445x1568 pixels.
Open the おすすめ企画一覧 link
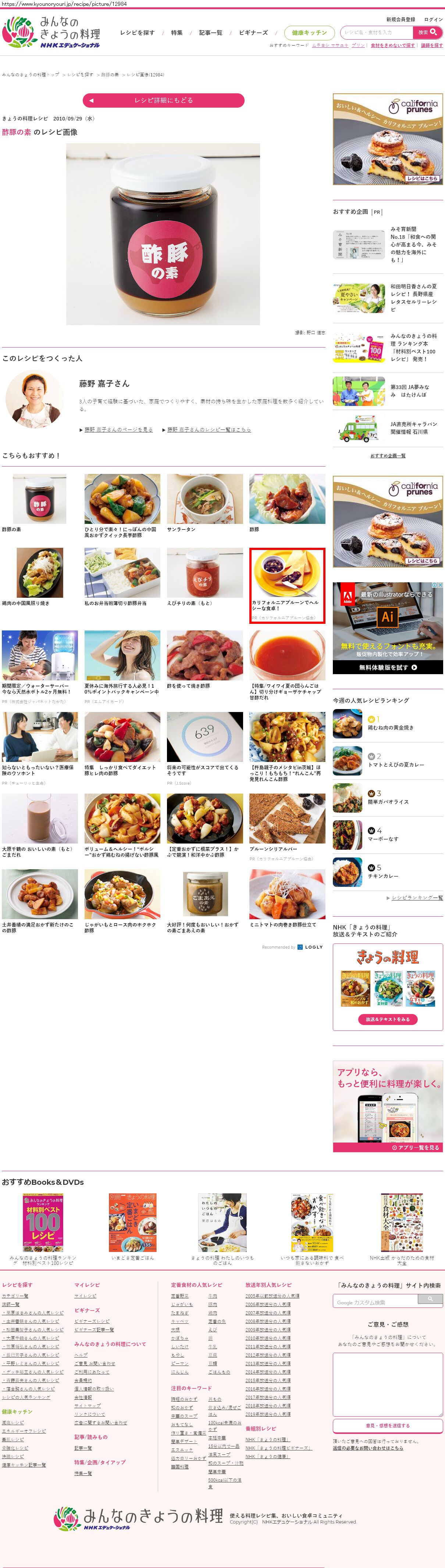click(x=388, y=456)
